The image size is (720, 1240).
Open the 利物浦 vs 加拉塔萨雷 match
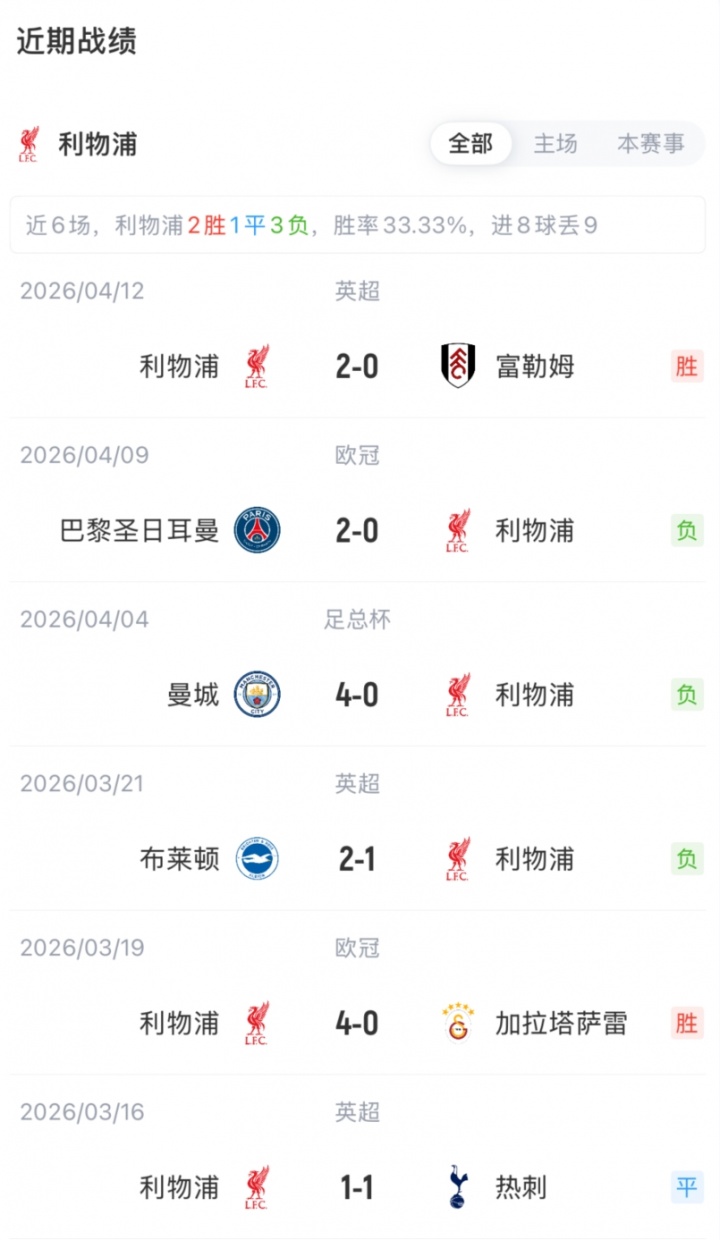pos(357,1022)
